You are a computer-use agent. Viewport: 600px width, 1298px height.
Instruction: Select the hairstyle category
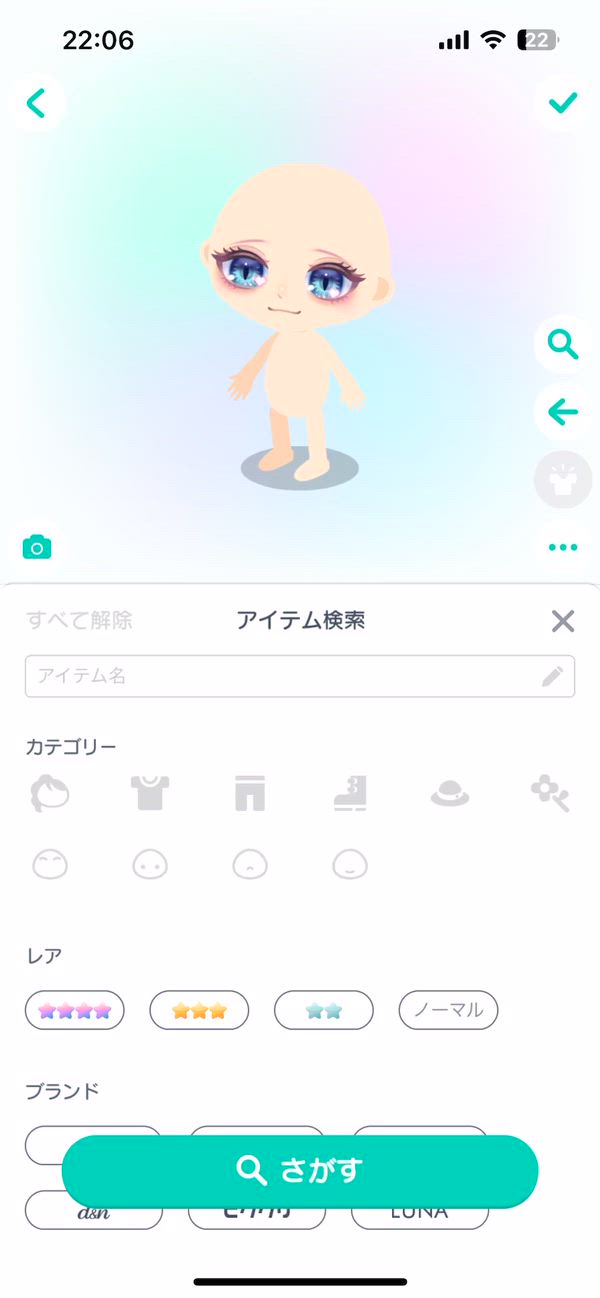50,794
